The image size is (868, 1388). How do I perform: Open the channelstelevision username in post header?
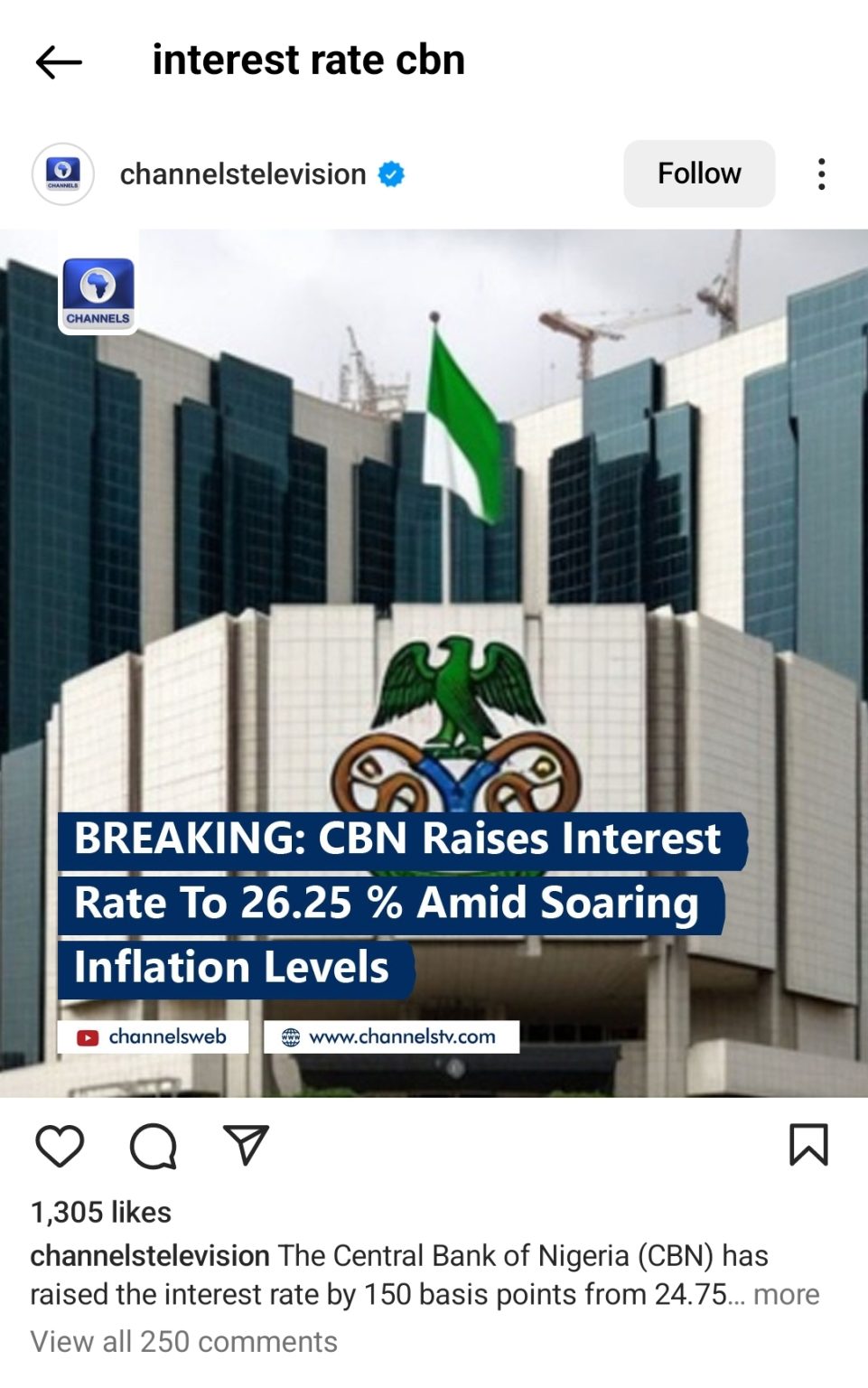point(243,173)
